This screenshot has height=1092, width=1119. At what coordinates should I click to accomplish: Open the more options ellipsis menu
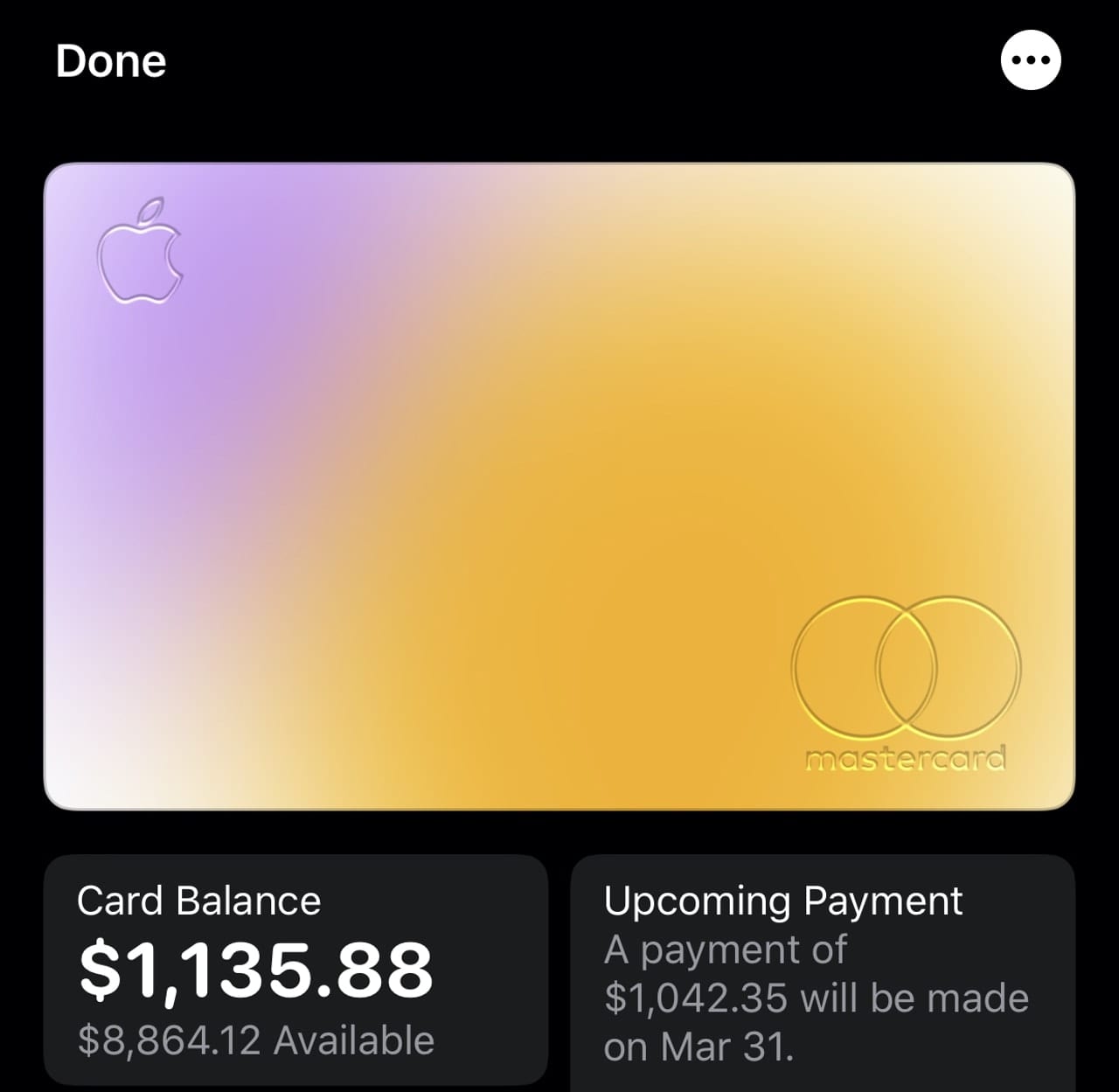tap(1030, 60)
